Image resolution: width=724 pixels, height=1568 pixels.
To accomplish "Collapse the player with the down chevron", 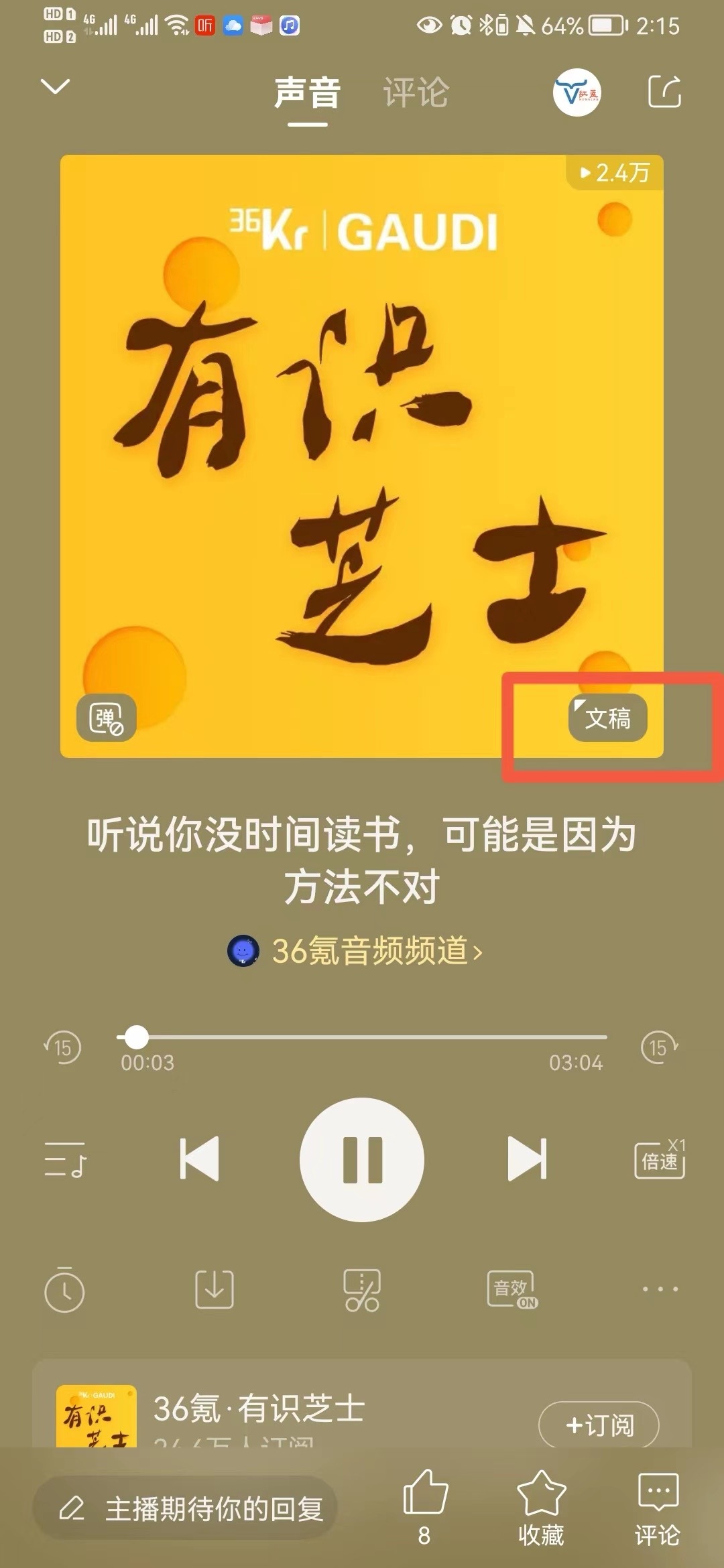I will tap(55, 86).
